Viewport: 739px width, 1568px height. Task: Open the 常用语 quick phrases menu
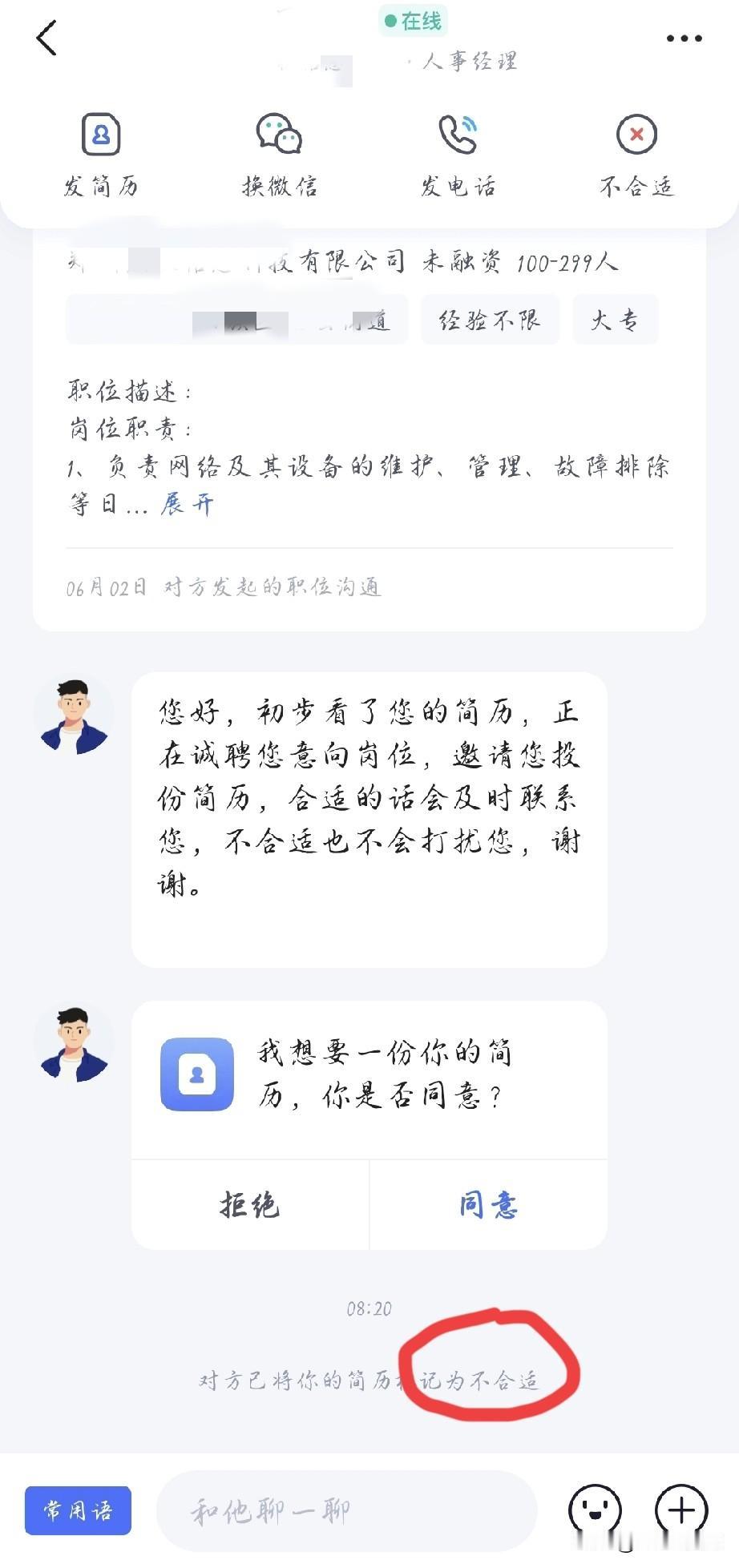pyautogui.click(x=78, y=1510)
